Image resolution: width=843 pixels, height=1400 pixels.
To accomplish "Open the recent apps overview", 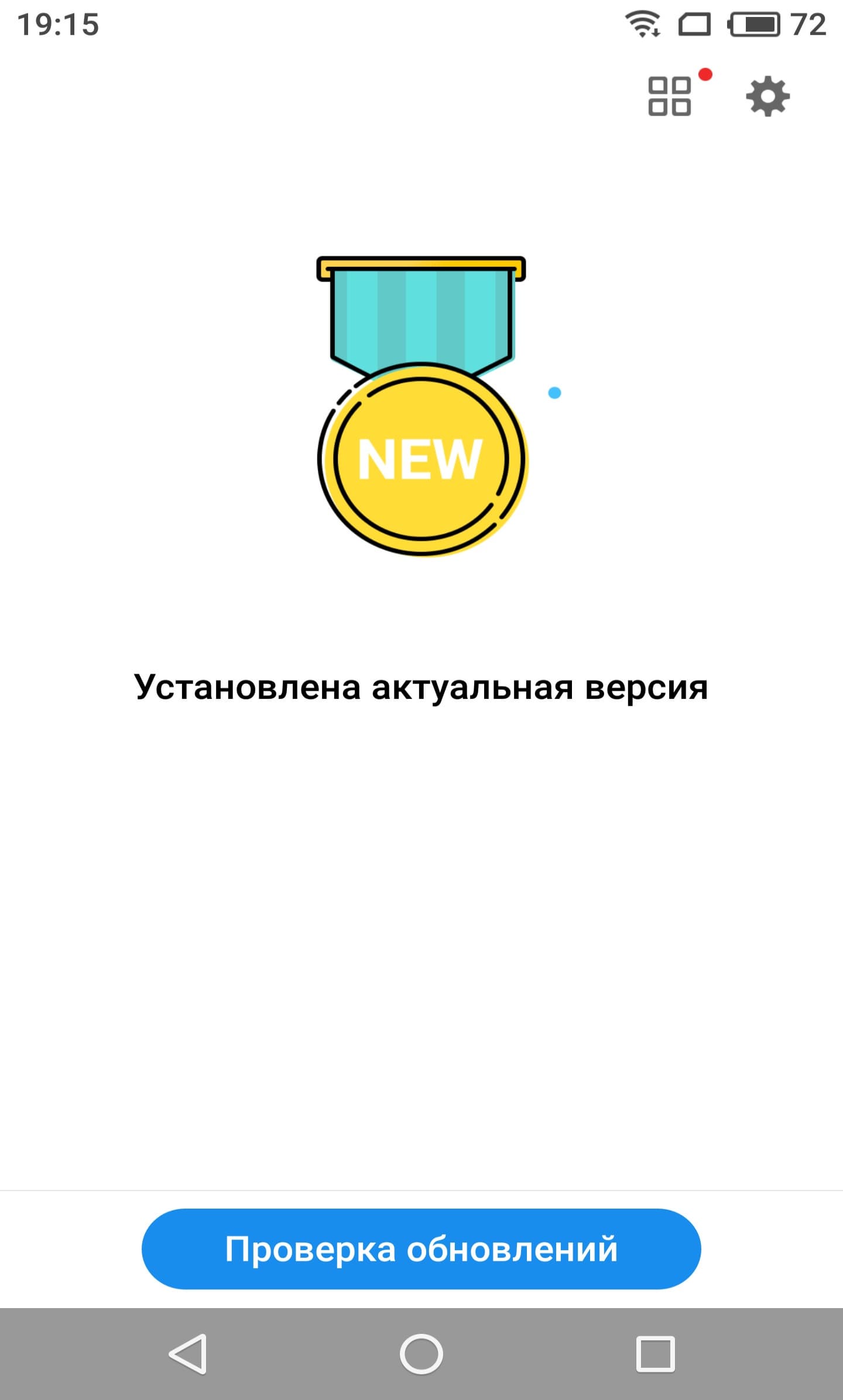I will tap(655, 1354).
